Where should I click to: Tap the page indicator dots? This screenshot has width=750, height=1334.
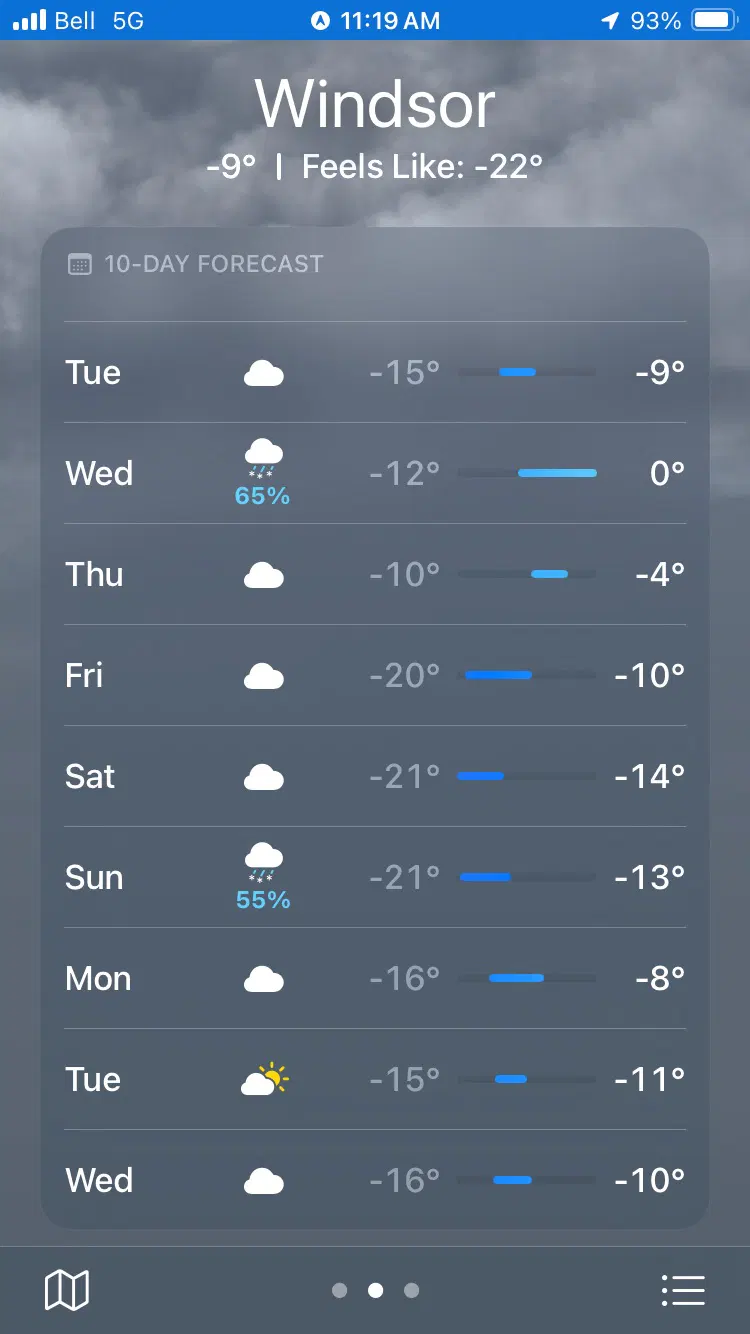pos(375,1290)
